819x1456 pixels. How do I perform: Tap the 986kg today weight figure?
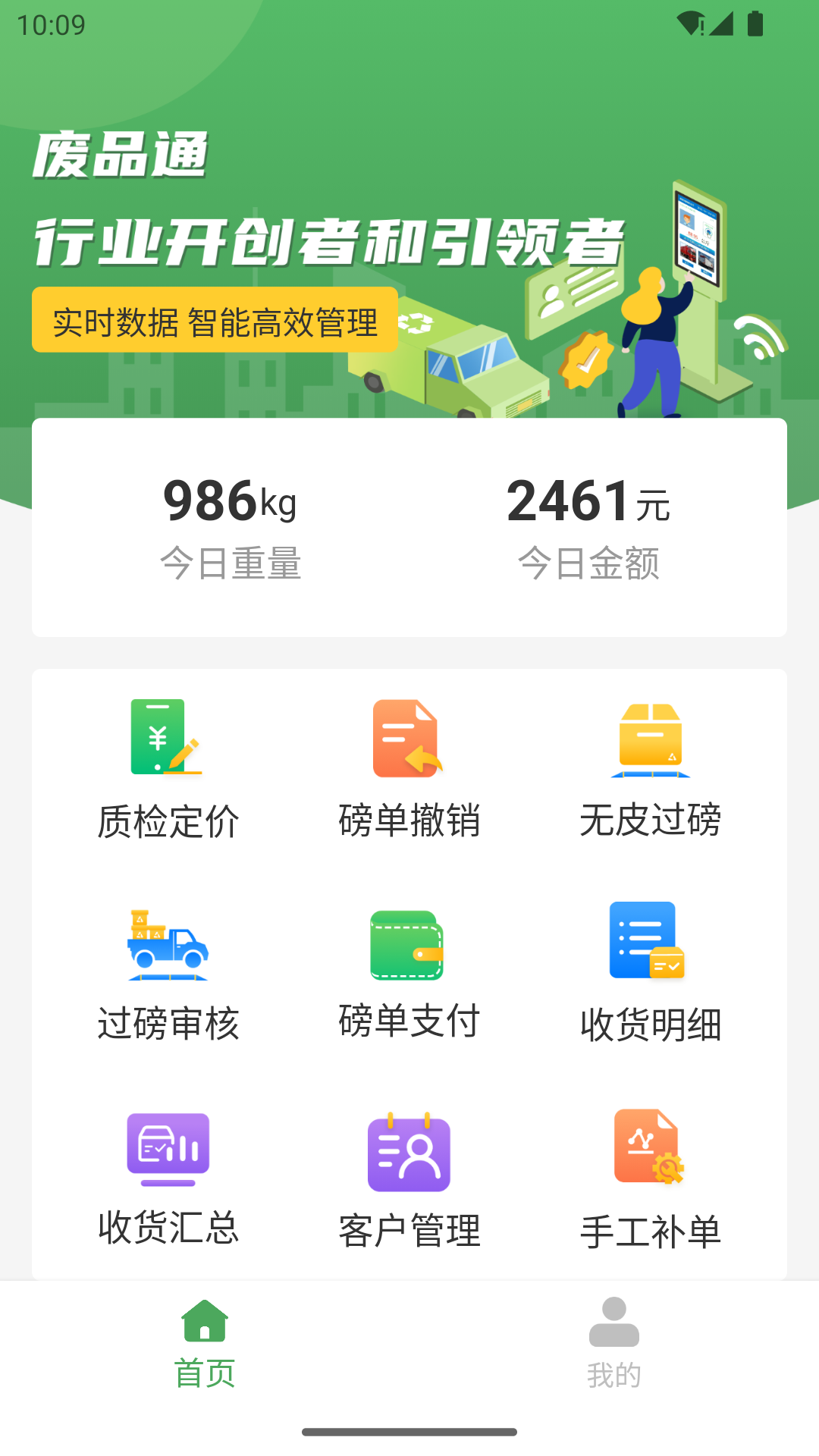coord(230,500)
